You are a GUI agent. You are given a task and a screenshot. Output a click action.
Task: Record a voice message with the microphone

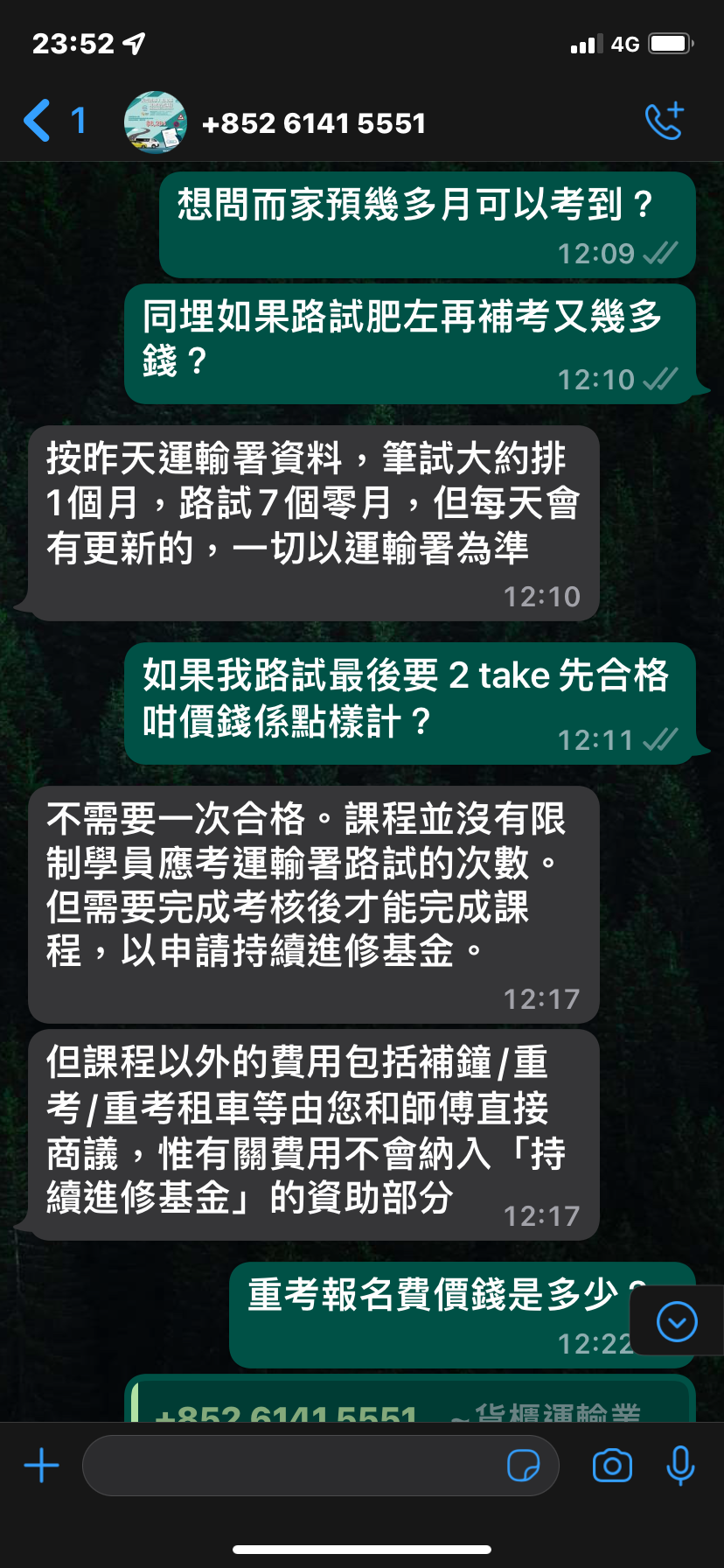[679, 1466]
